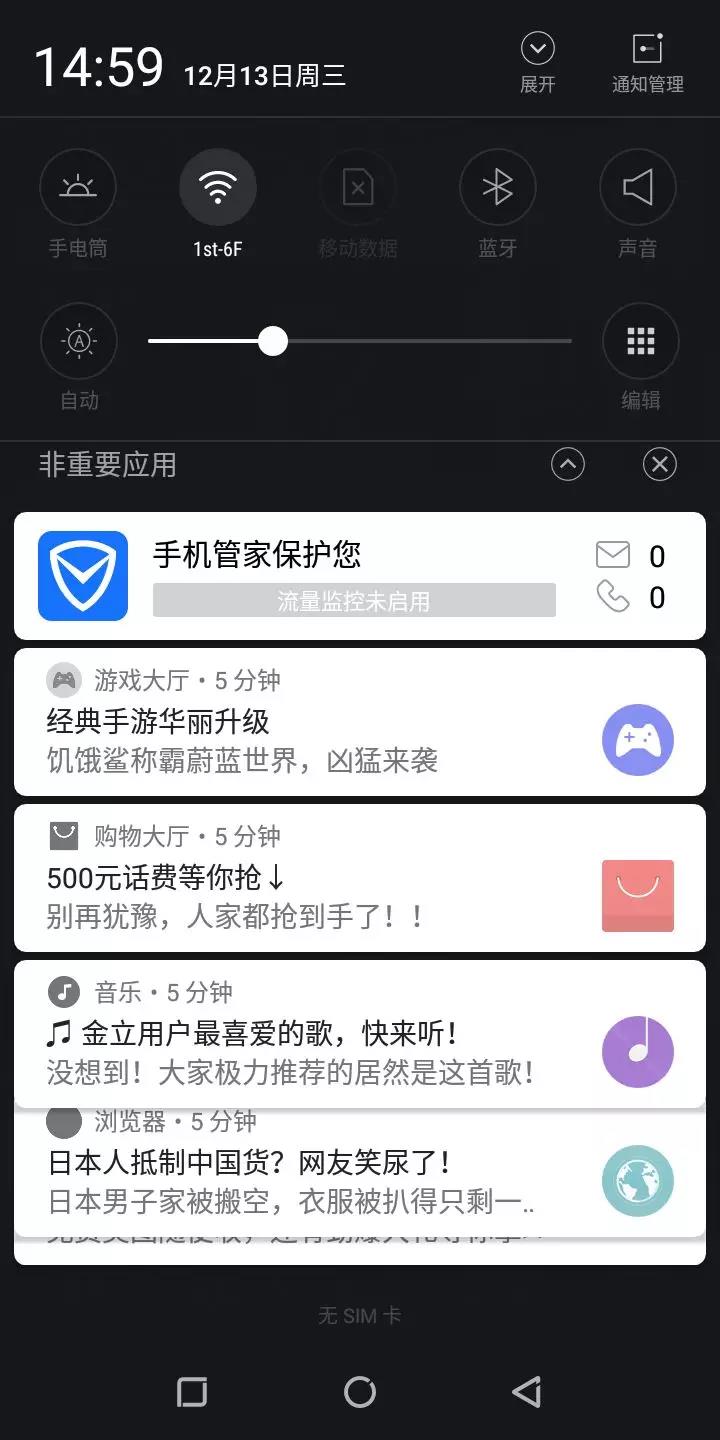This screenshot has height=1440, width=720.
Task: Enable Bluetooth
Action: click(498, 205)
